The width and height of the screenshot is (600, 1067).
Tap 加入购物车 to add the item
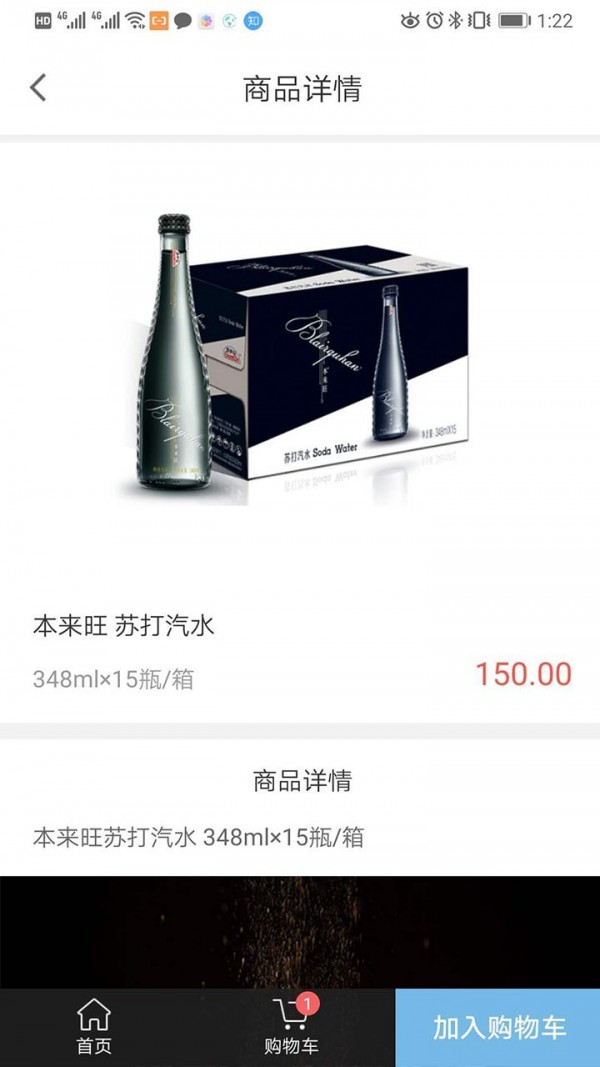click(x=498, y=1027)
